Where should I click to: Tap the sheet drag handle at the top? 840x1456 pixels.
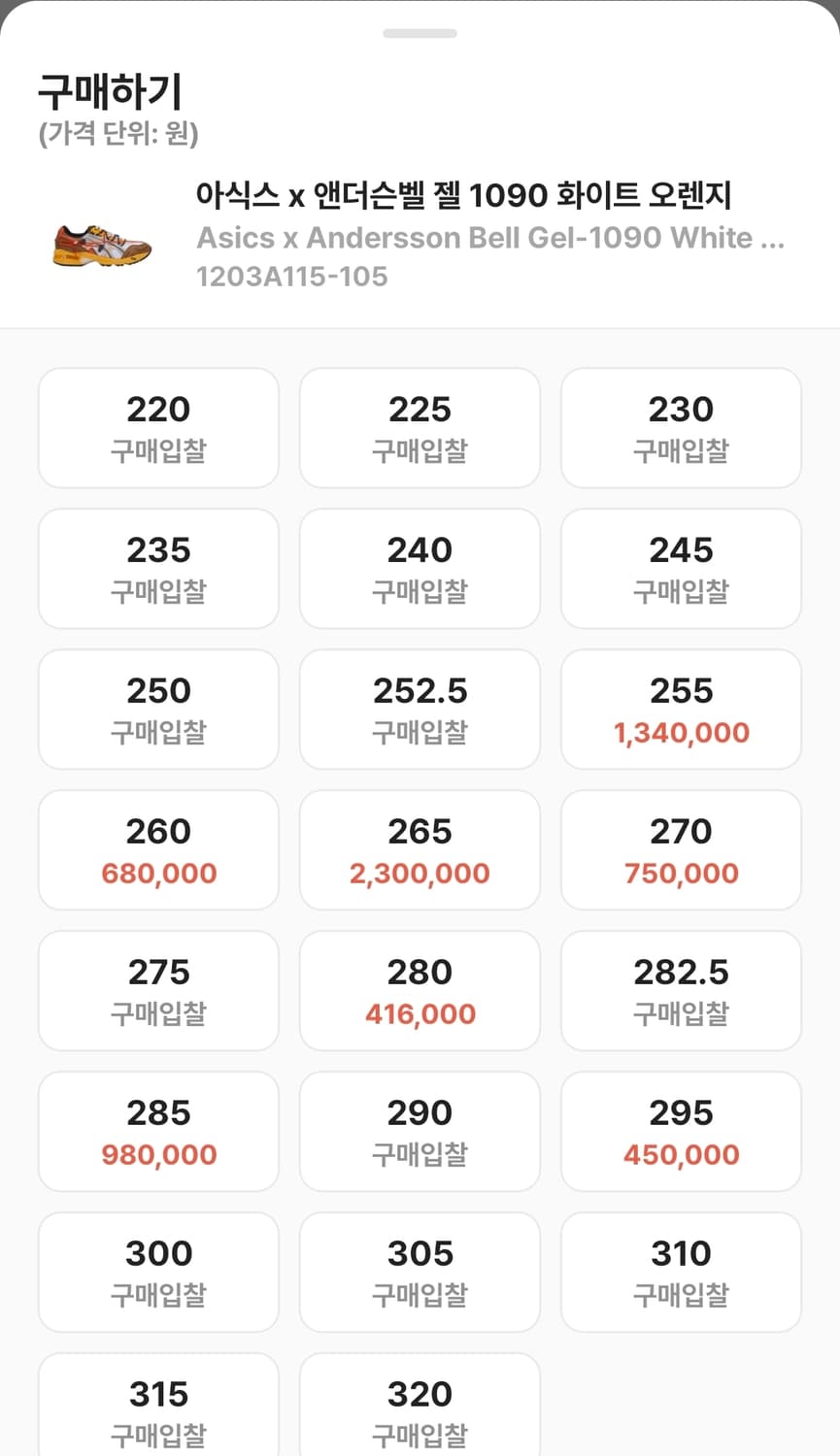(x=420, y=32)
